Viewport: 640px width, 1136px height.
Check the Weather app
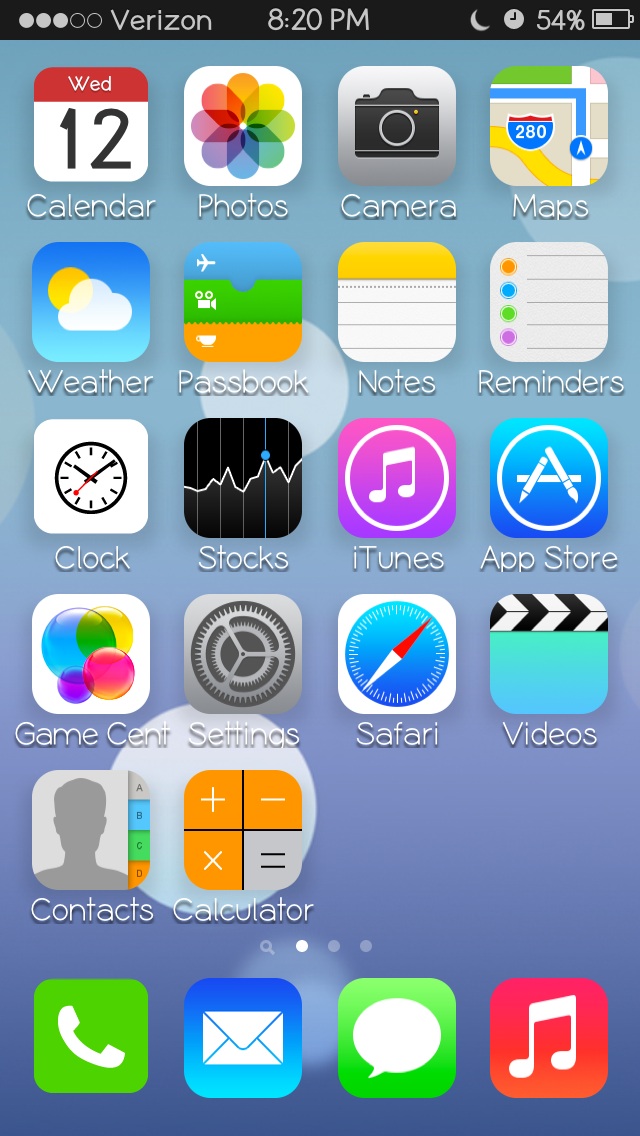pyautogui.click(x=91, y=301)
